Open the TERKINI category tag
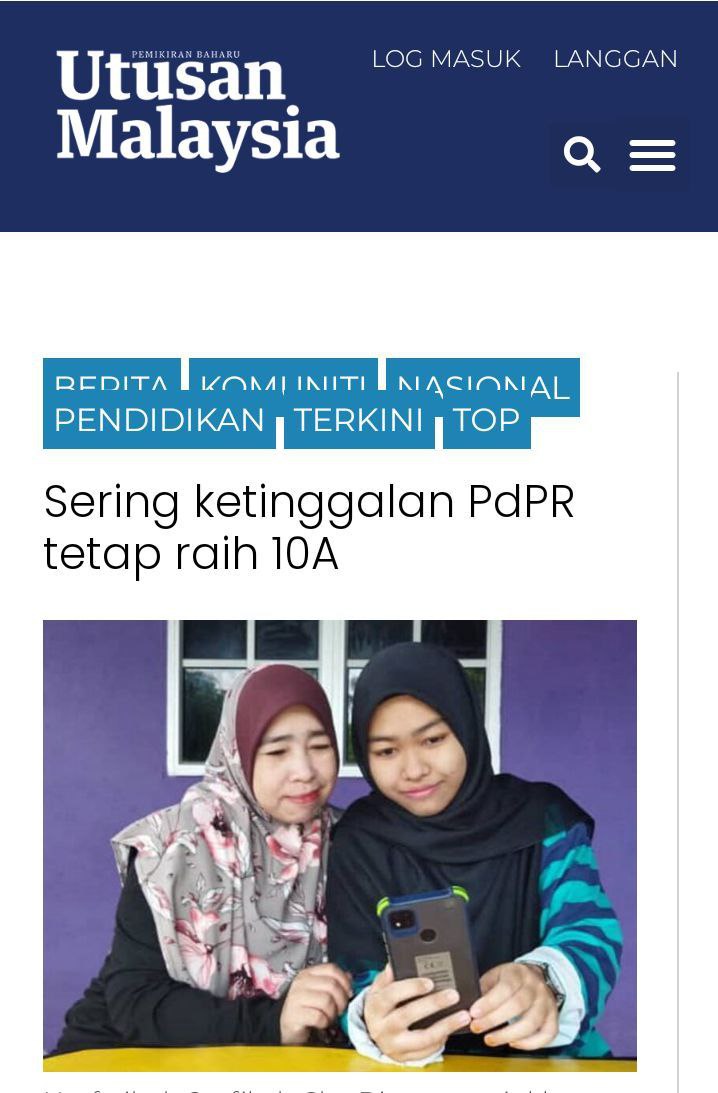This screenshot has height=1093, width=718. pos(358,422)
